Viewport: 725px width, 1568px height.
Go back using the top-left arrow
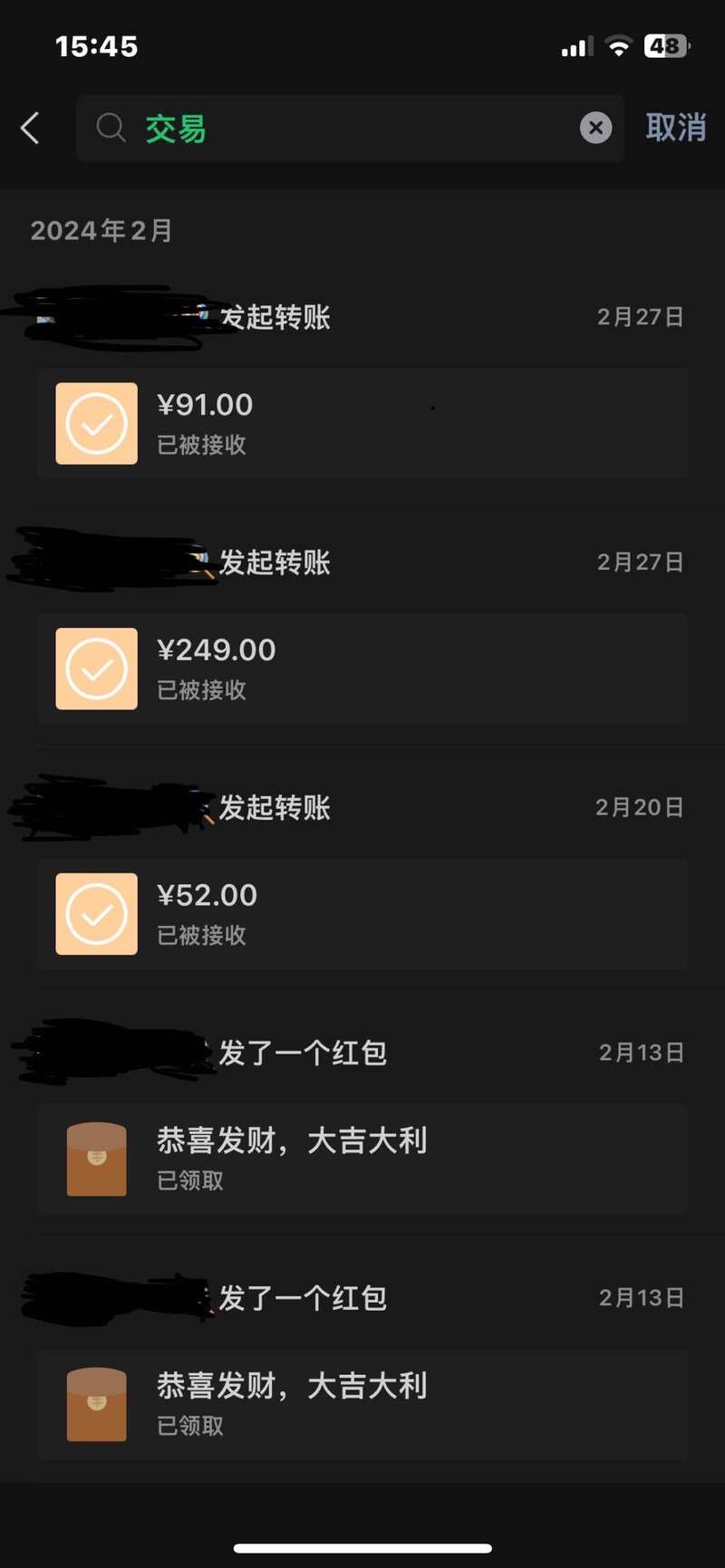pos(30,128)
